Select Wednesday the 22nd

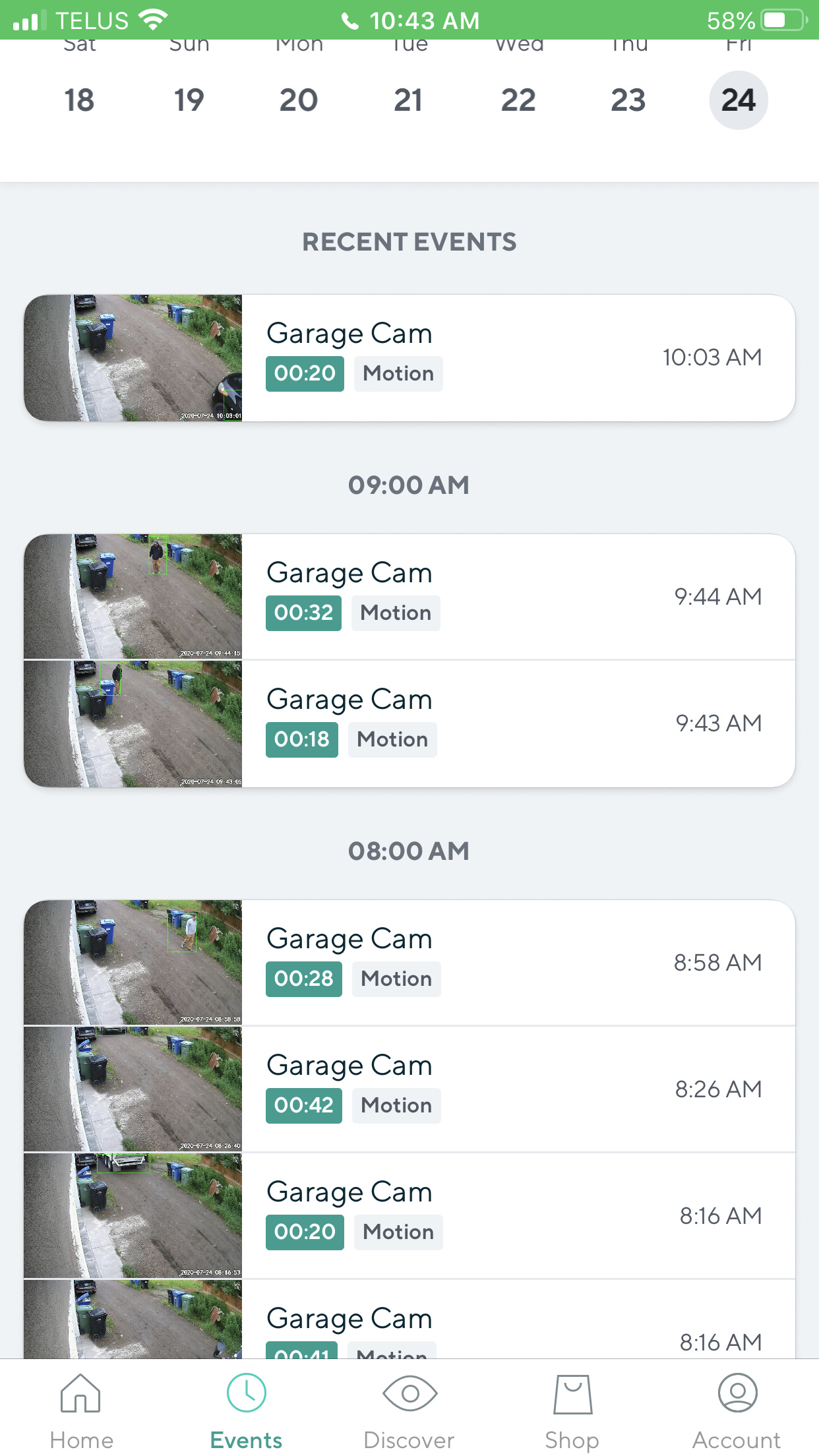pyautogui.click(x=518, y=100)
